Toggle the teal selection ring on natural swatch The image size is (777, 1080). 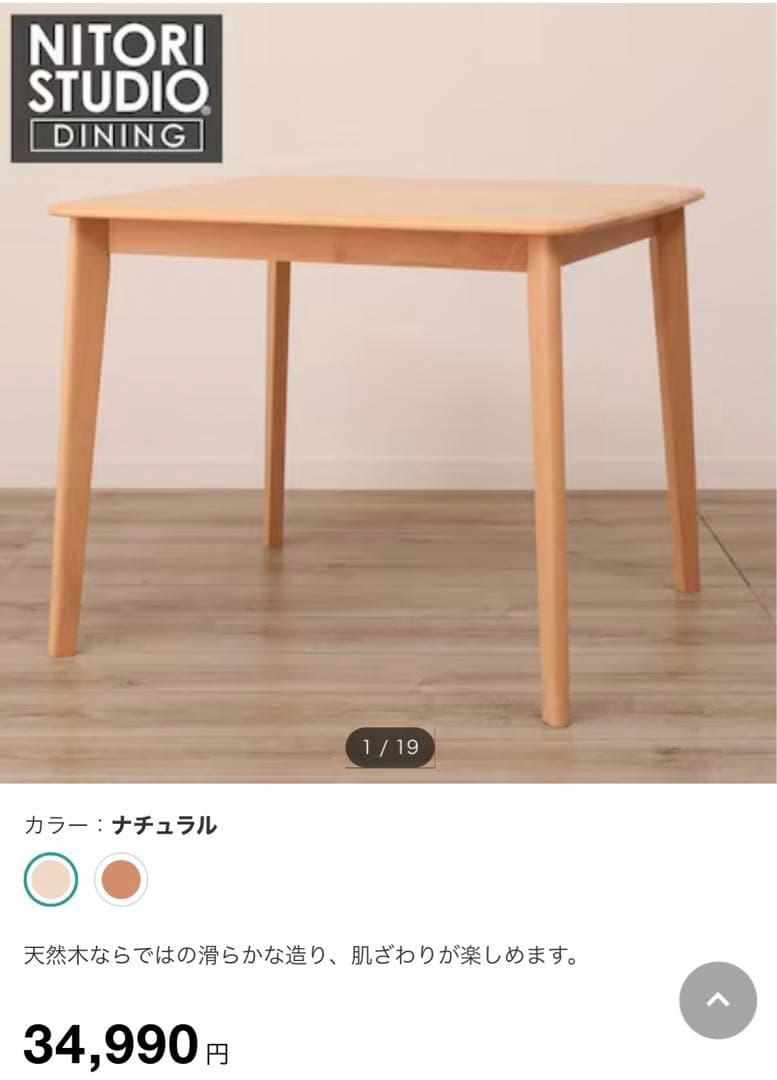click(48, 879)
